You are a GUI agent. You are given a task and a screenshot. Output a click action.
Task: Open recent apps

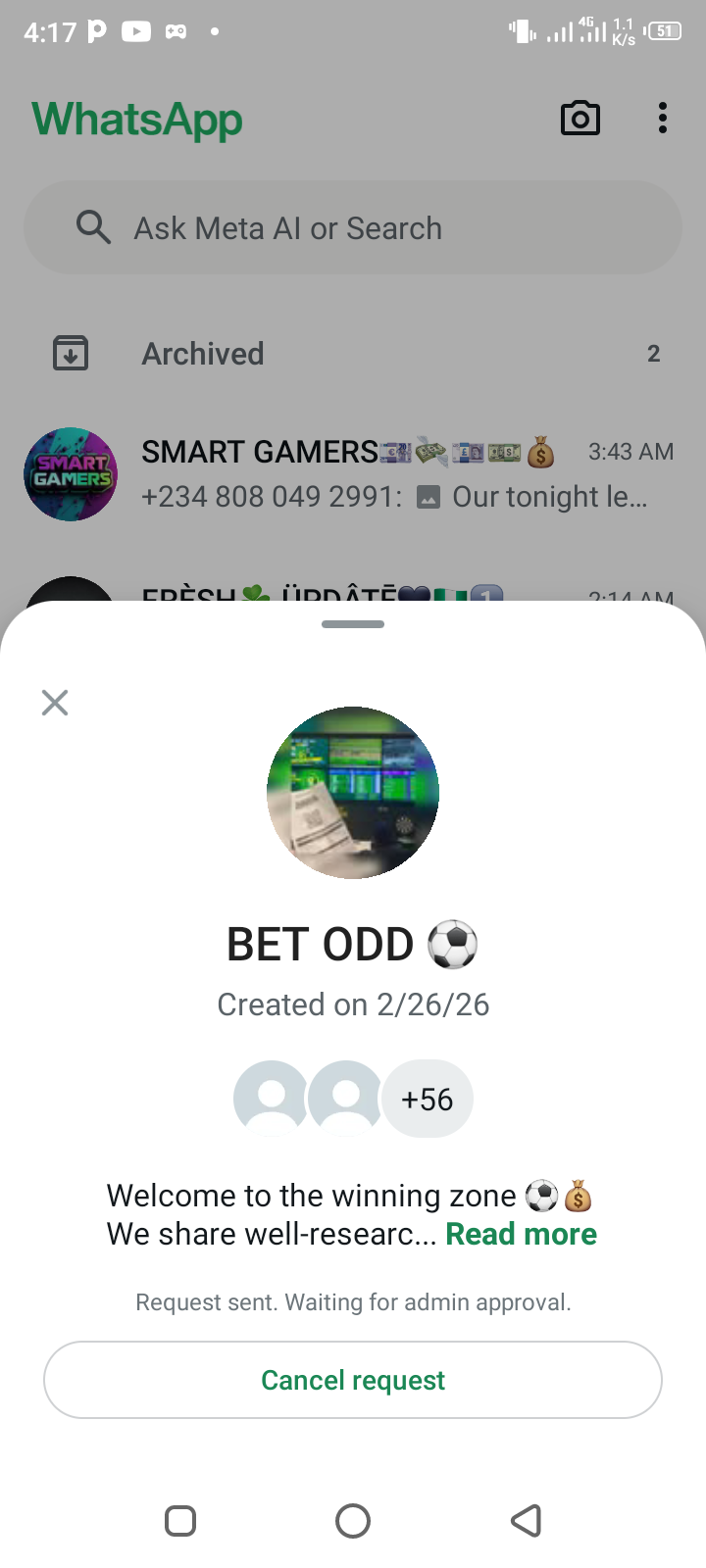click(x=180, y=1521)
